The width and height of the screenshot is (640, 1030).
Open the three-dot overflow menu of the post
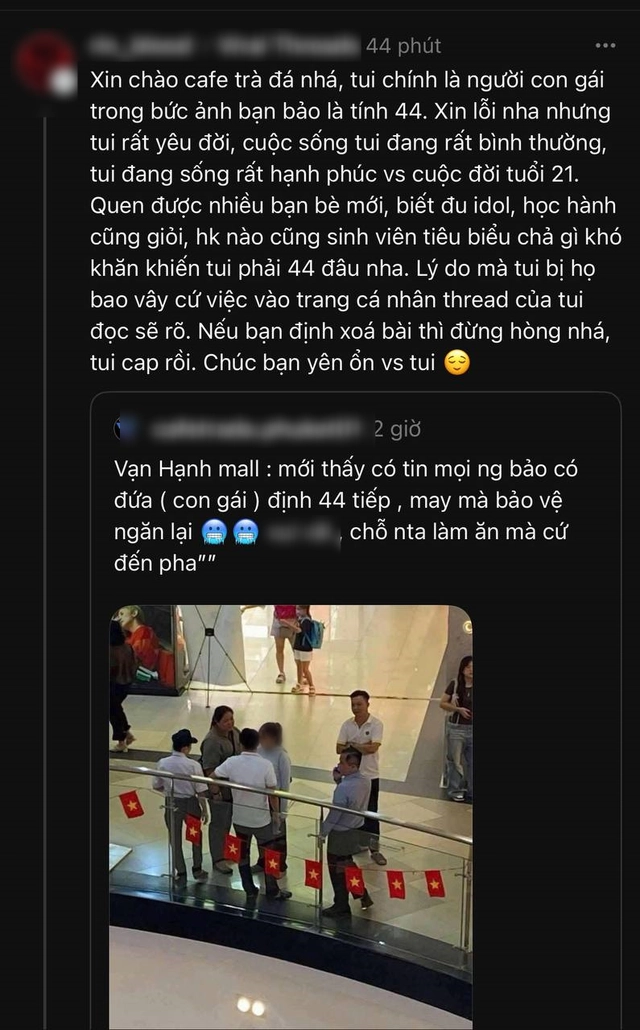click(605, 46)
